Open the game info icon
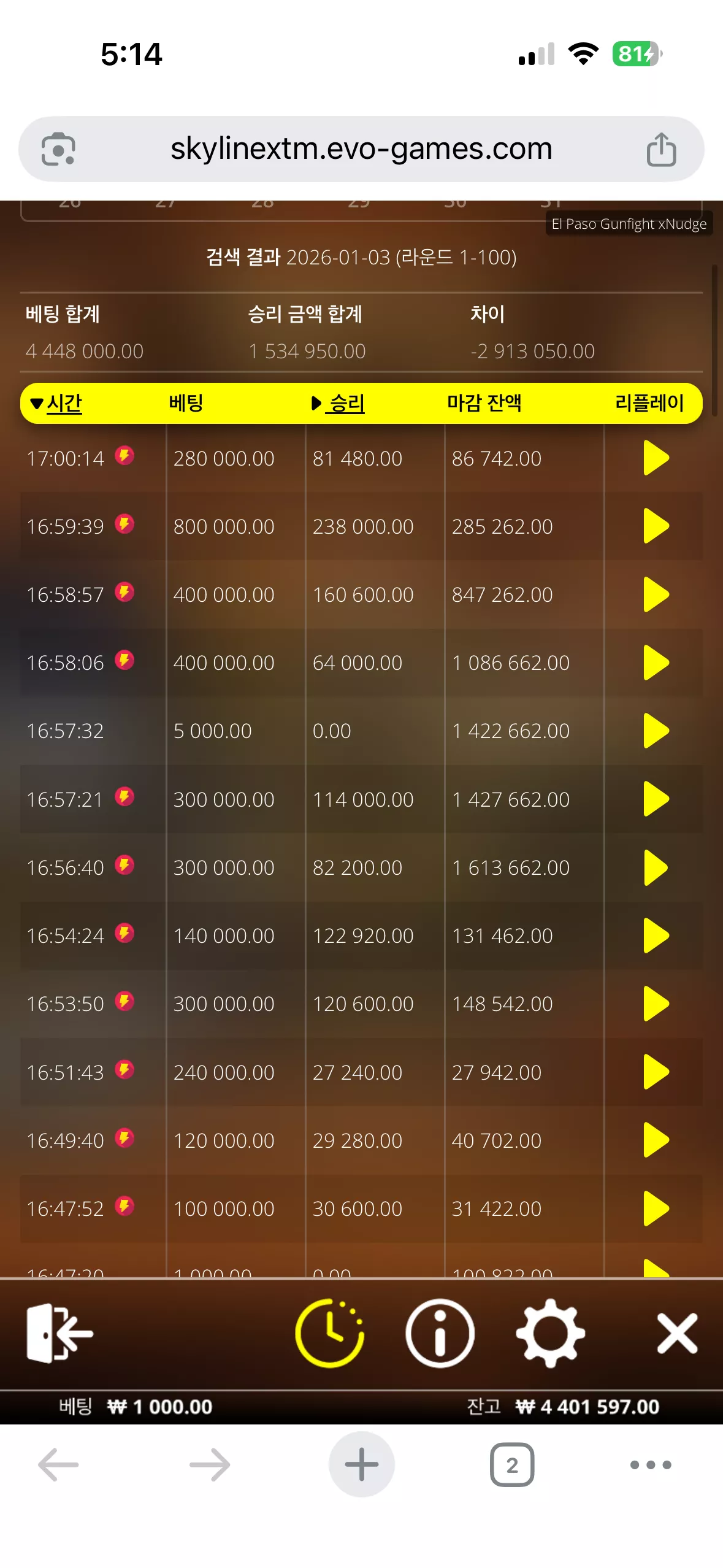Screen dimensions: 723x1568 (x=440, y=1333)
